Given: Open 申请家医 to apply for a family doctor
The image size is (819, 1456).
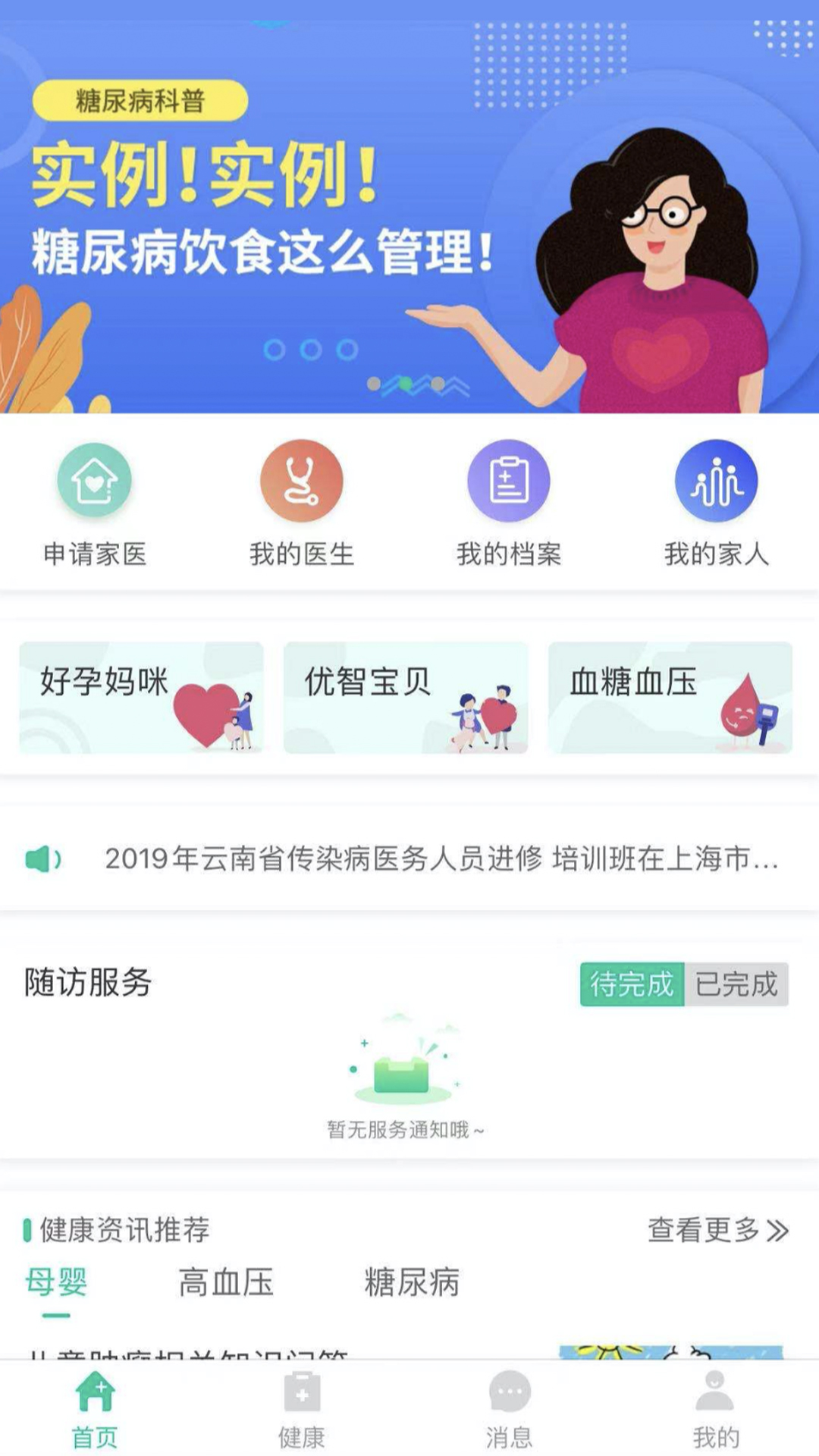Looking at the screenshot, I should click(x=95, y=502).
